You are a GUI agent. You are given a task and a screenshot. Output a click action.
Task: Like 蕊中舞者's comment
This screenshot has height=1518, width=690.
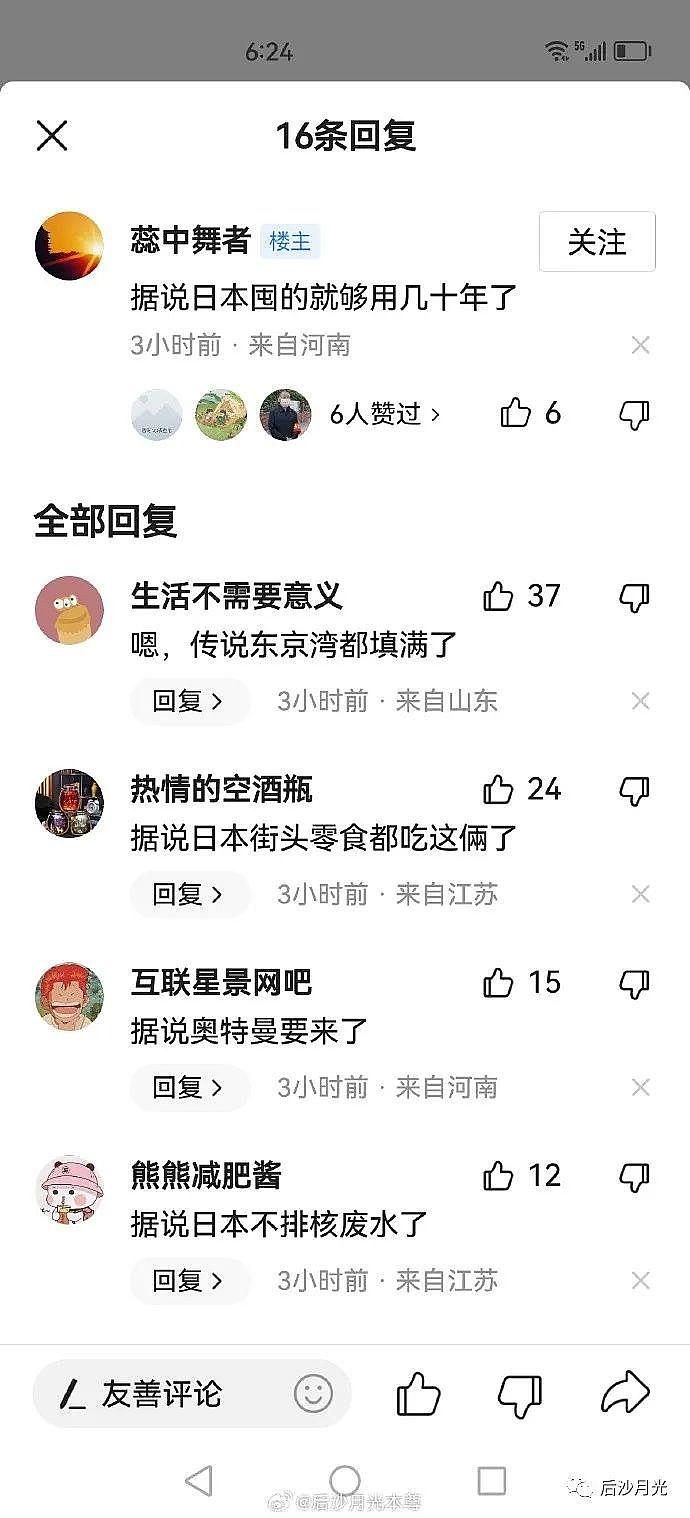point(516,413)
